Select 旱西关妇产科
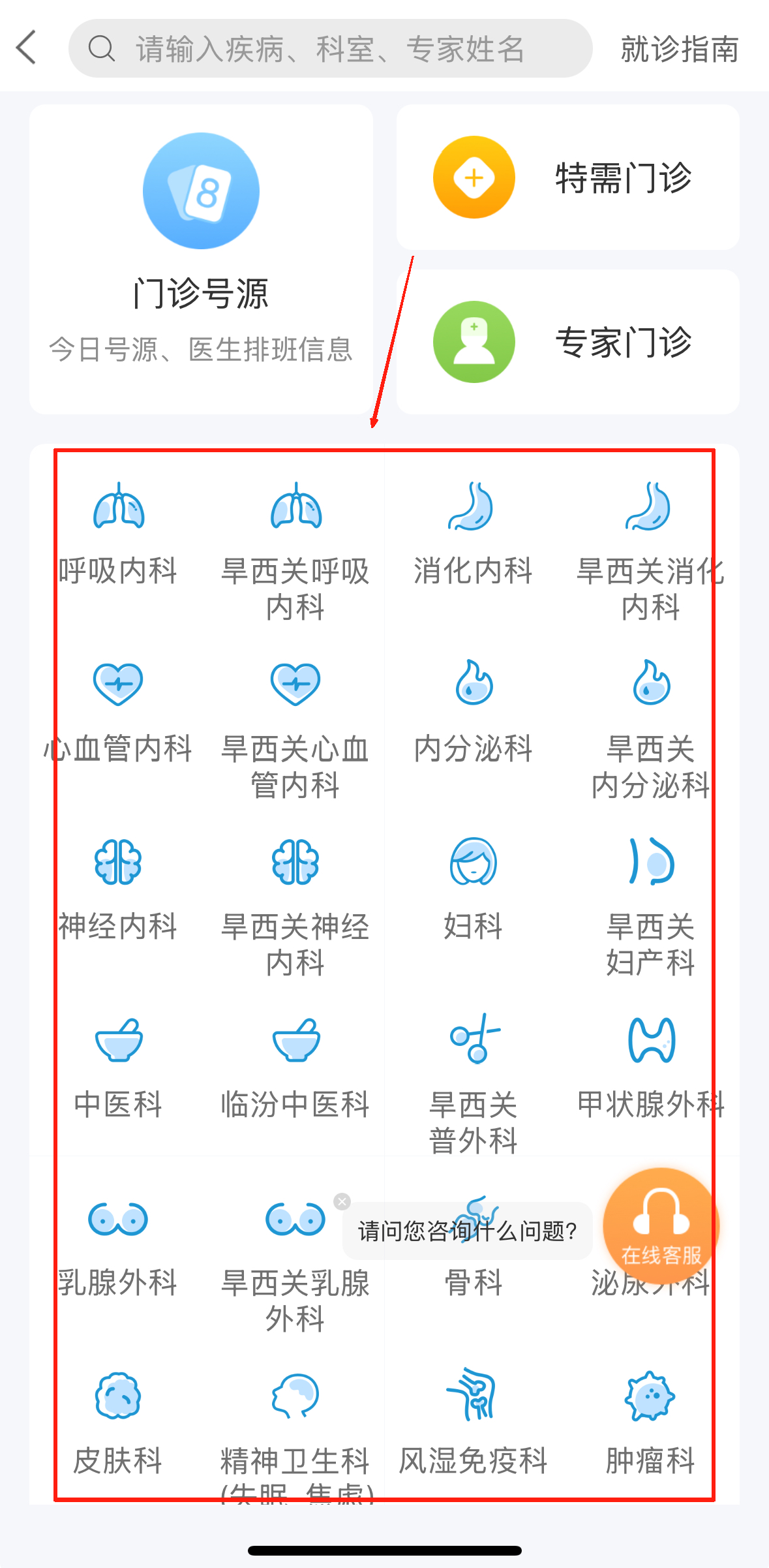 pyautogui.click(x=650, y=907)
